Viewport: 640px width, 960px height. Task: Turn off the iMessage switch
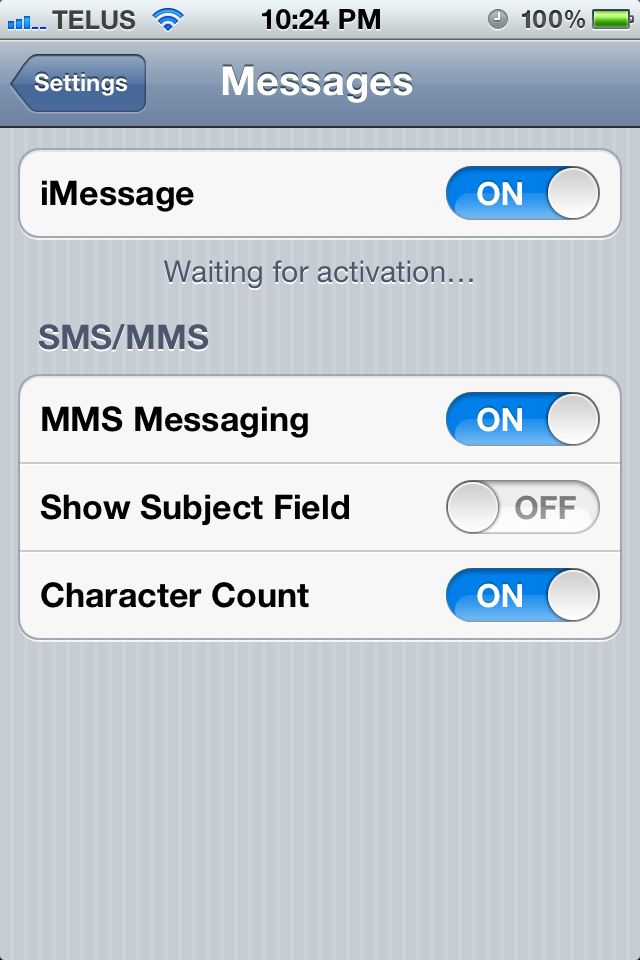click(x=522, y=194)
